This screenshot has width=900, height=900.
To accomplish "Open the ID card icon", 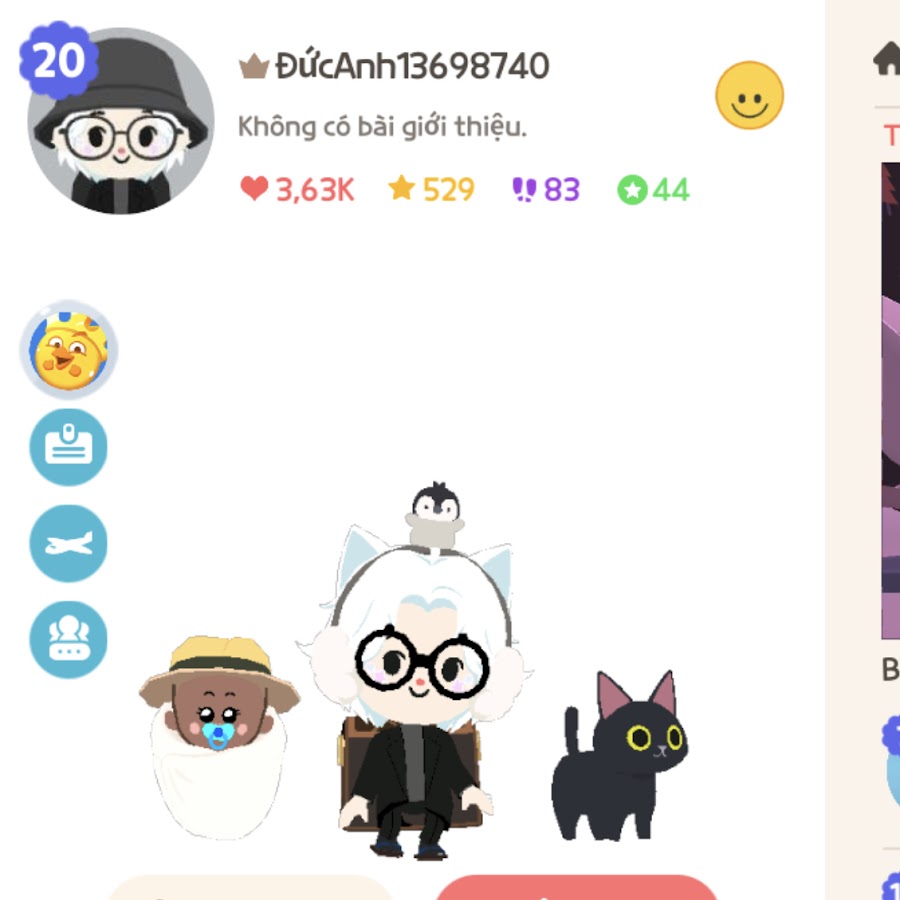I will tap(68, 447).
